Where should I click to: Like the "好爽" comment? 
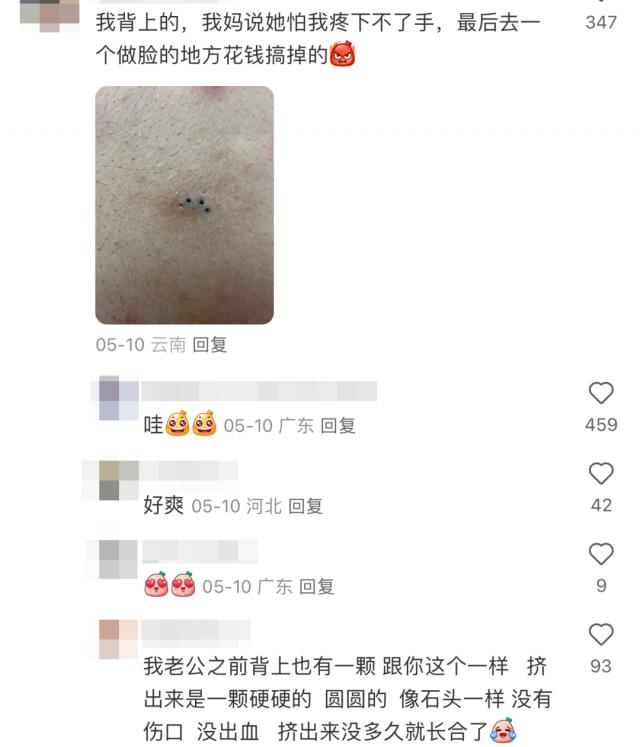[601, 473]
